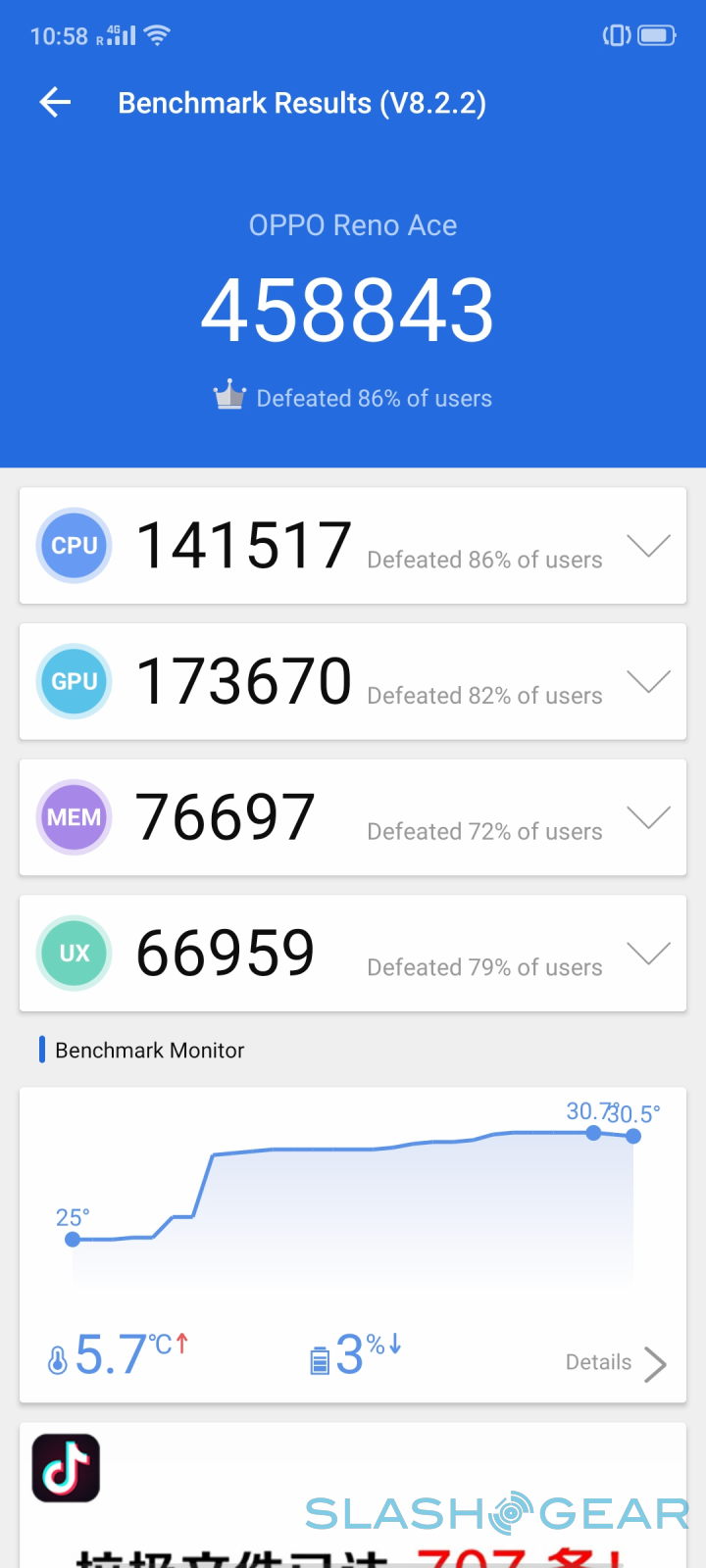Open Benchmark Monitor Details
Viewport: 706px width, 1568px height.
pos(616,1362)
